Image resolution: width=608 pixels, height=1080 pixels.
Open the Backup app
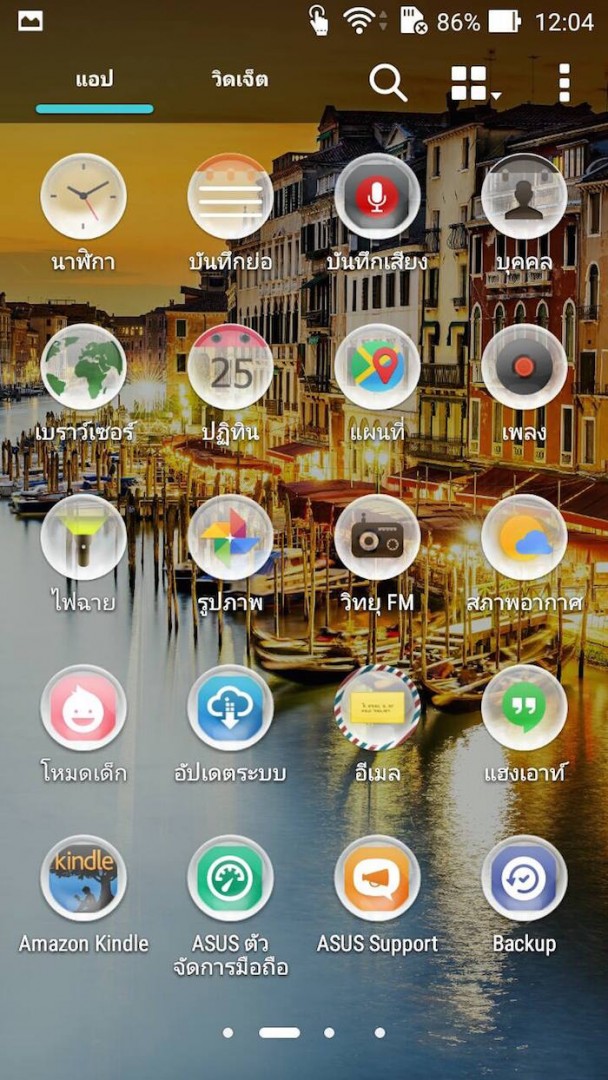(x=524, y=878)
